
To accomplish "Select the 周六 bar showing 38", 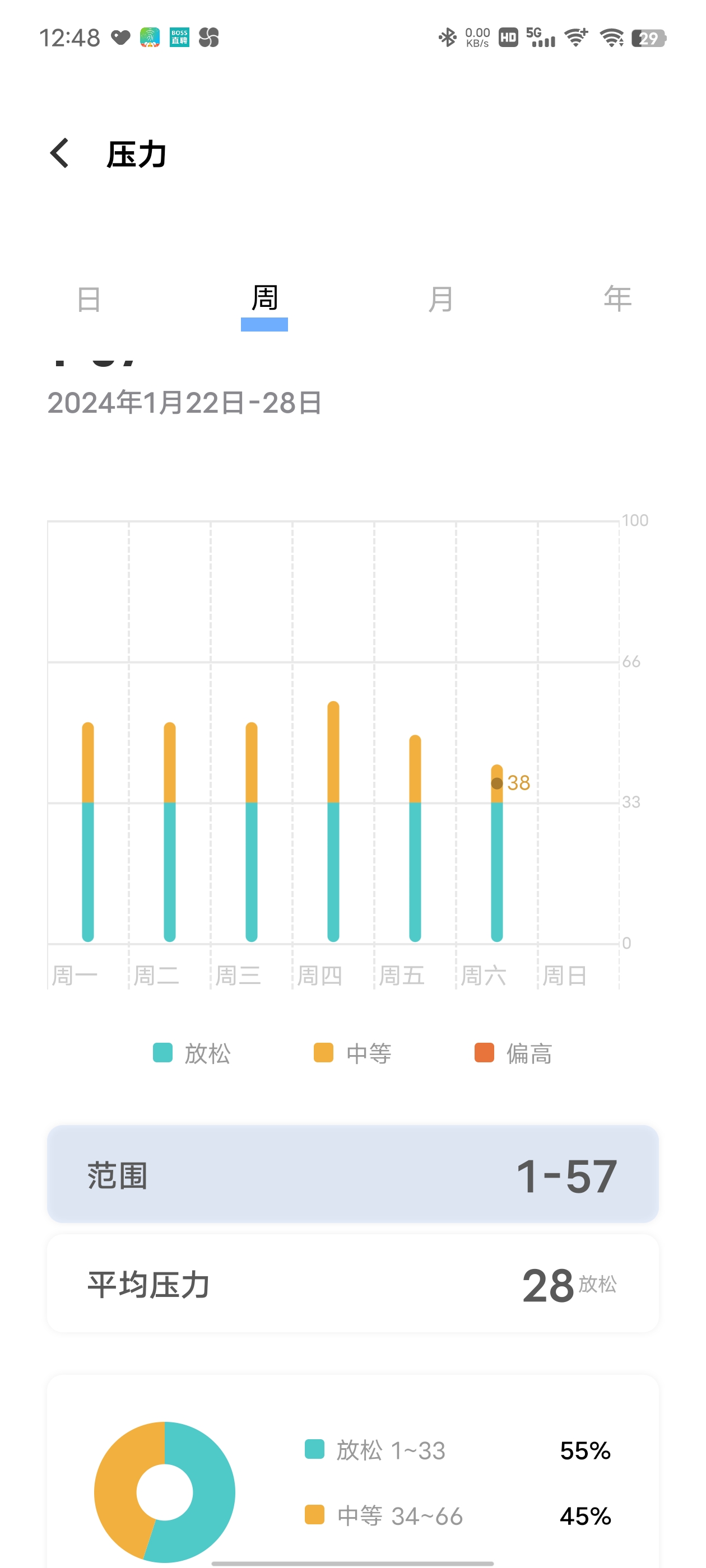I will 496,853.
